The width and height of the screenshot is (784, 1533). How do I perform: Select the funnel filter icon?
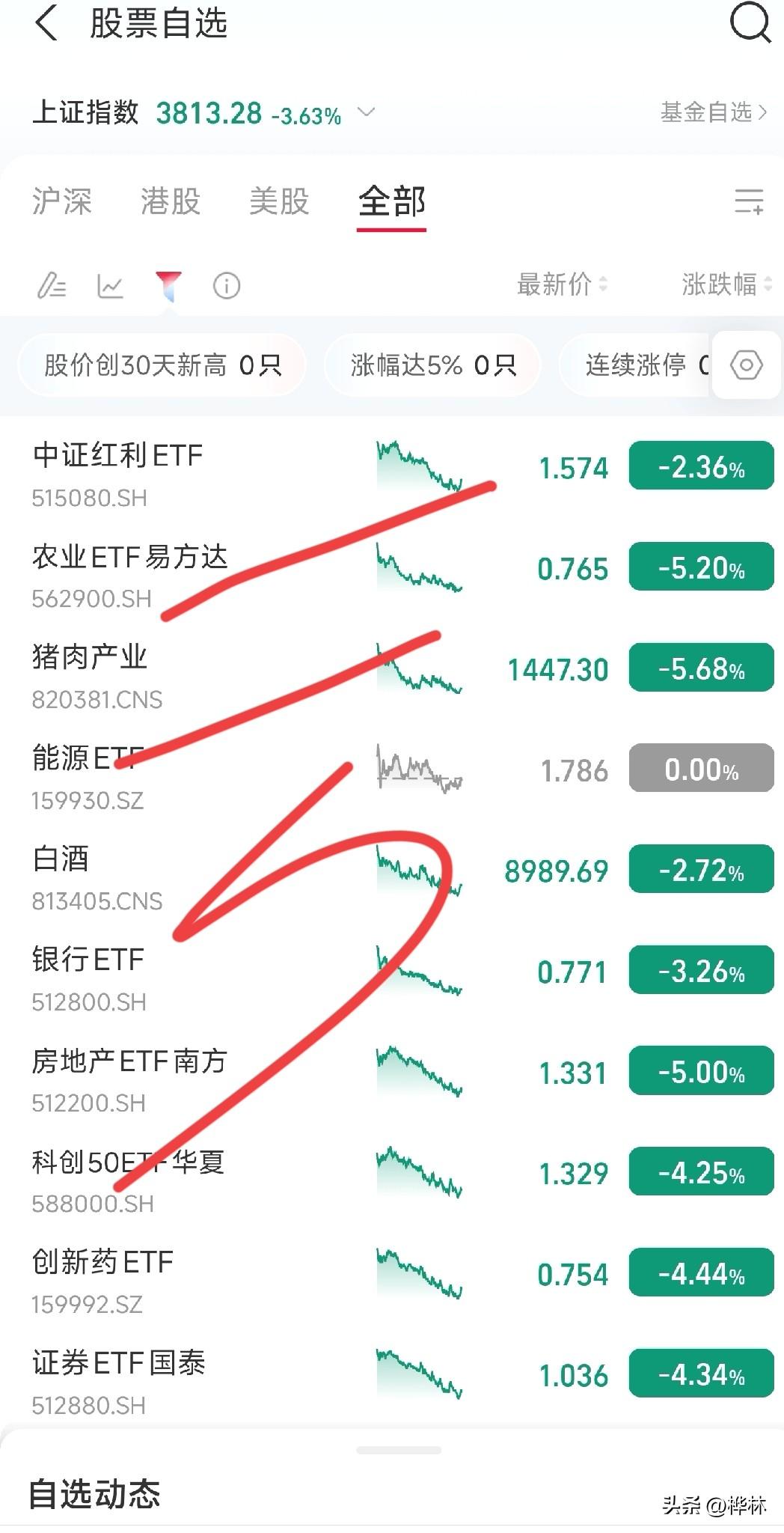tap(168, 285)
